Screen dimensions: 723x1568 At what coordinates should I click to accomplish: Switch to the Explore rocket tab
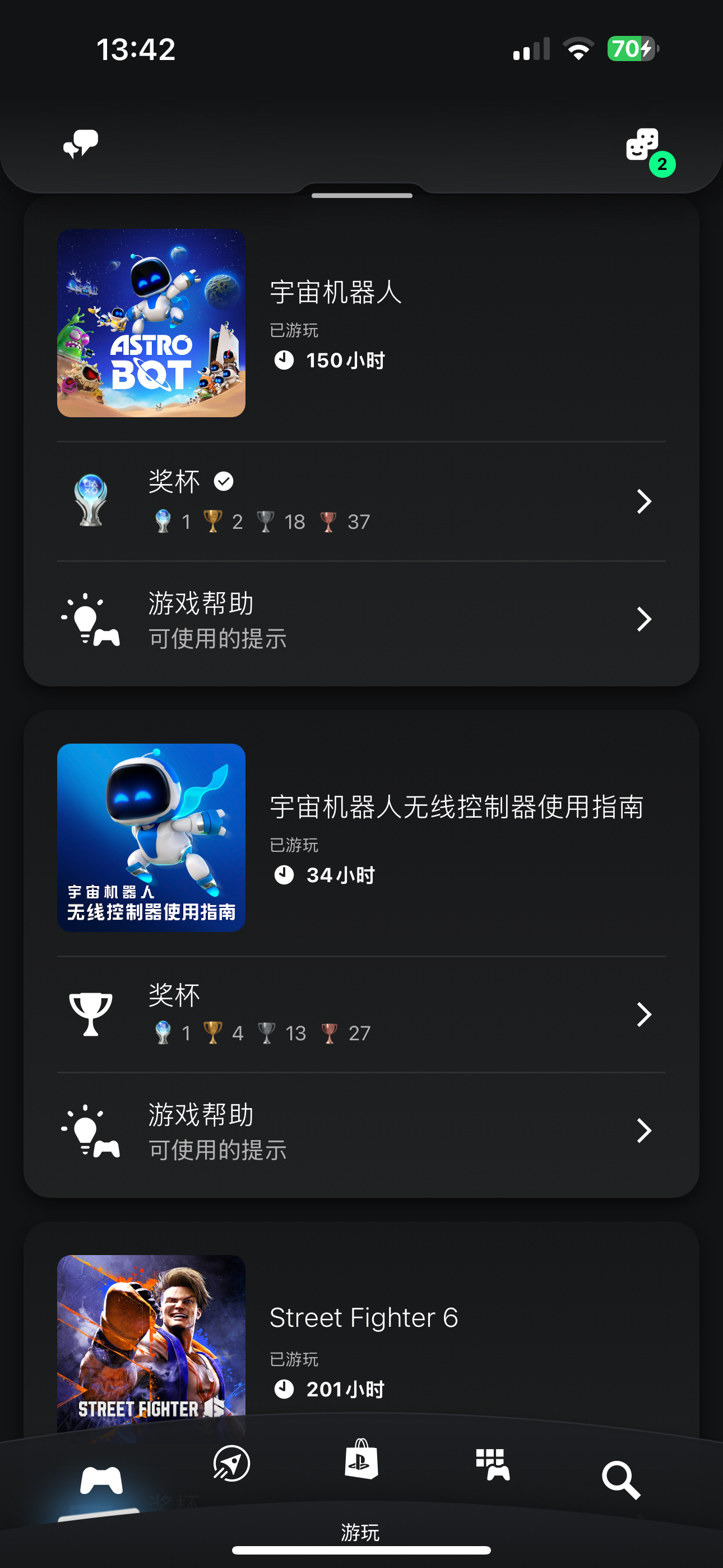[x=232, y=1463]
